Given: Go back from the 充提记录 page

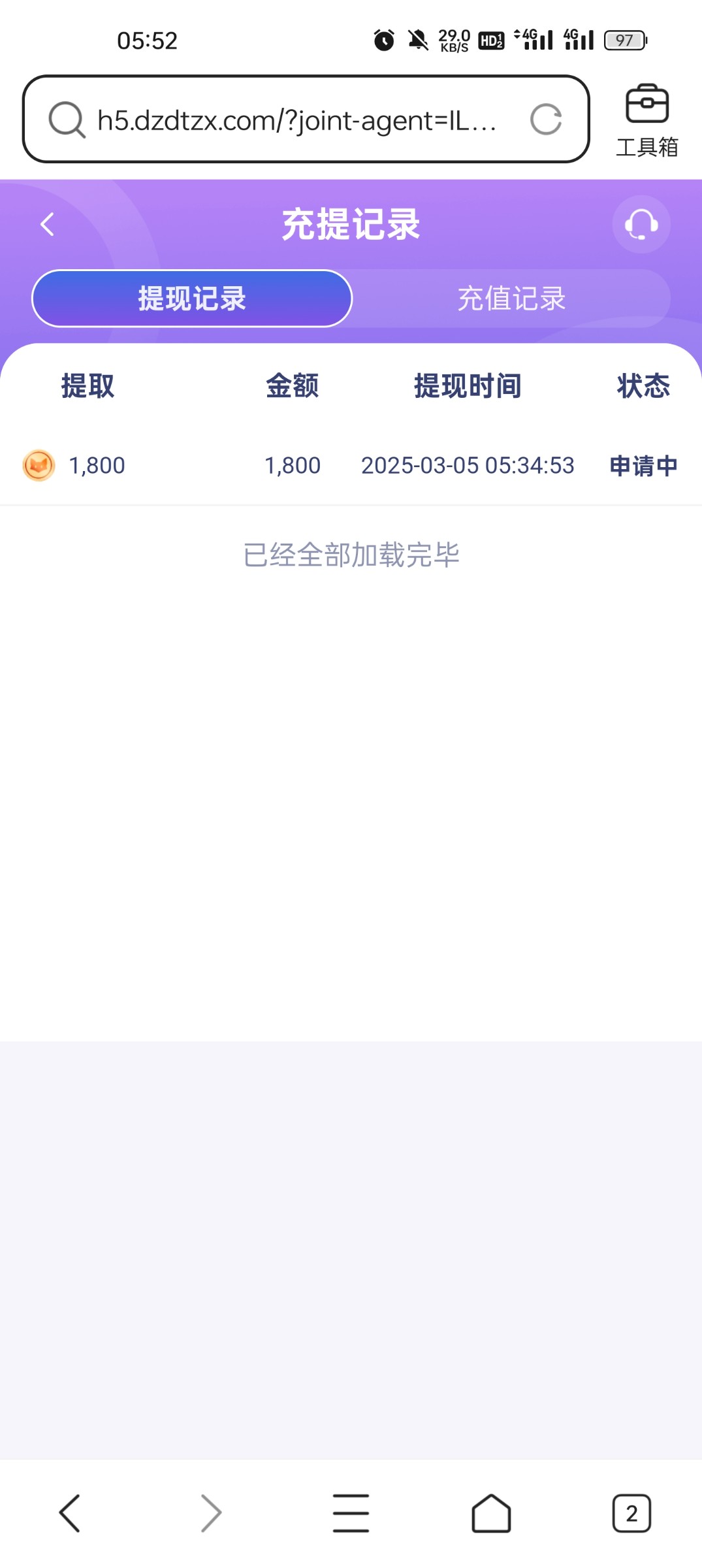Looking at the screenshot, I should point(47,224).
